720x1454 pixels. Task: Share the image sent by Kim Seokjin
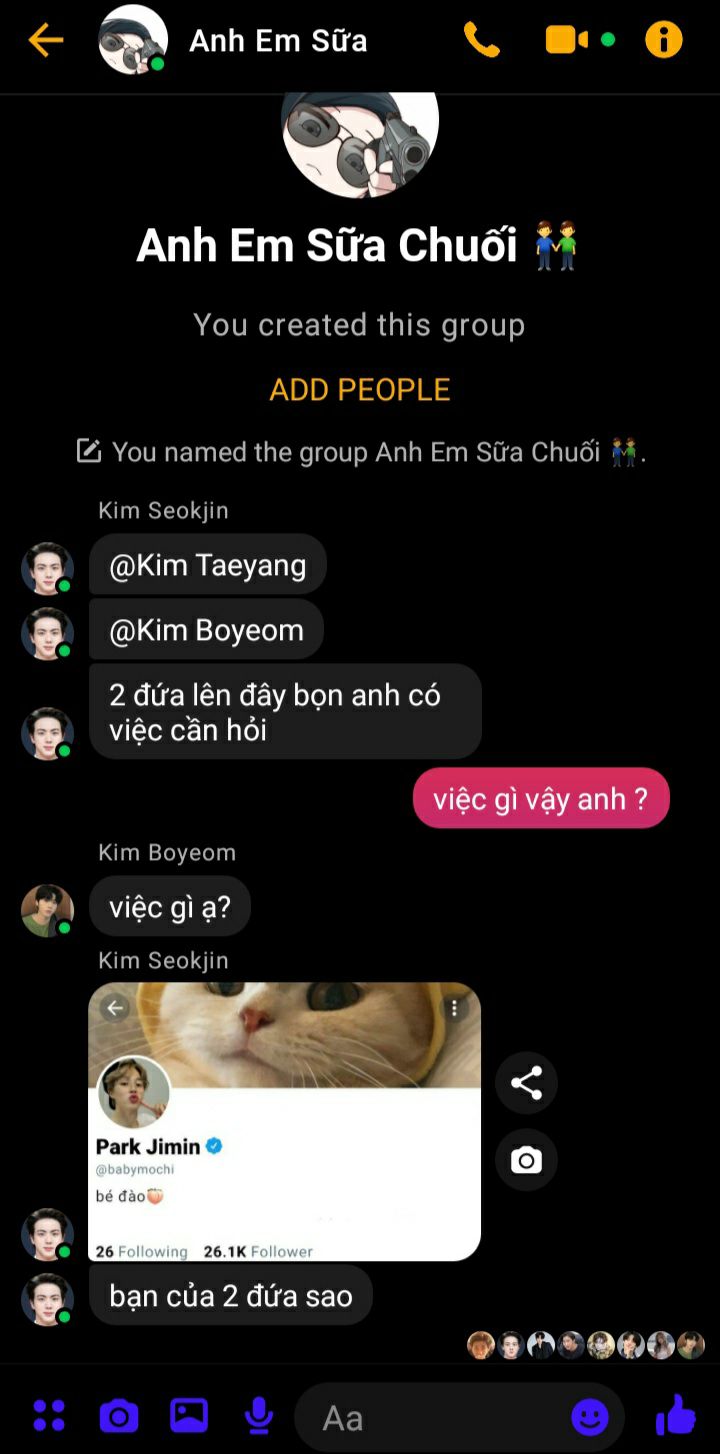click(x=526, y=1083)
